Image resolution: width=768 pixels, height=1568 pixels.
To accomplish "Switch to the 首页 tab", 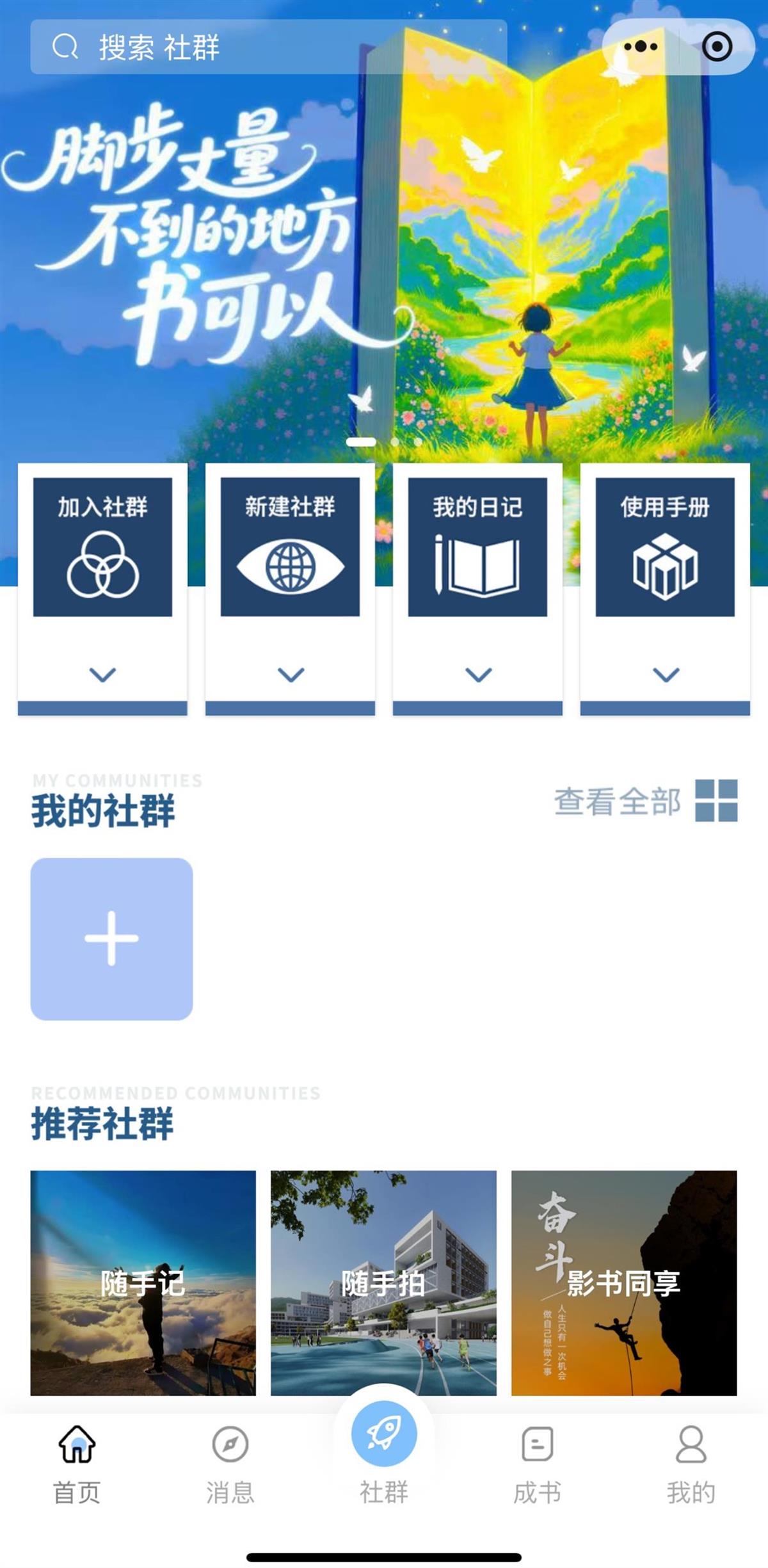I will tap(77, 1464).
